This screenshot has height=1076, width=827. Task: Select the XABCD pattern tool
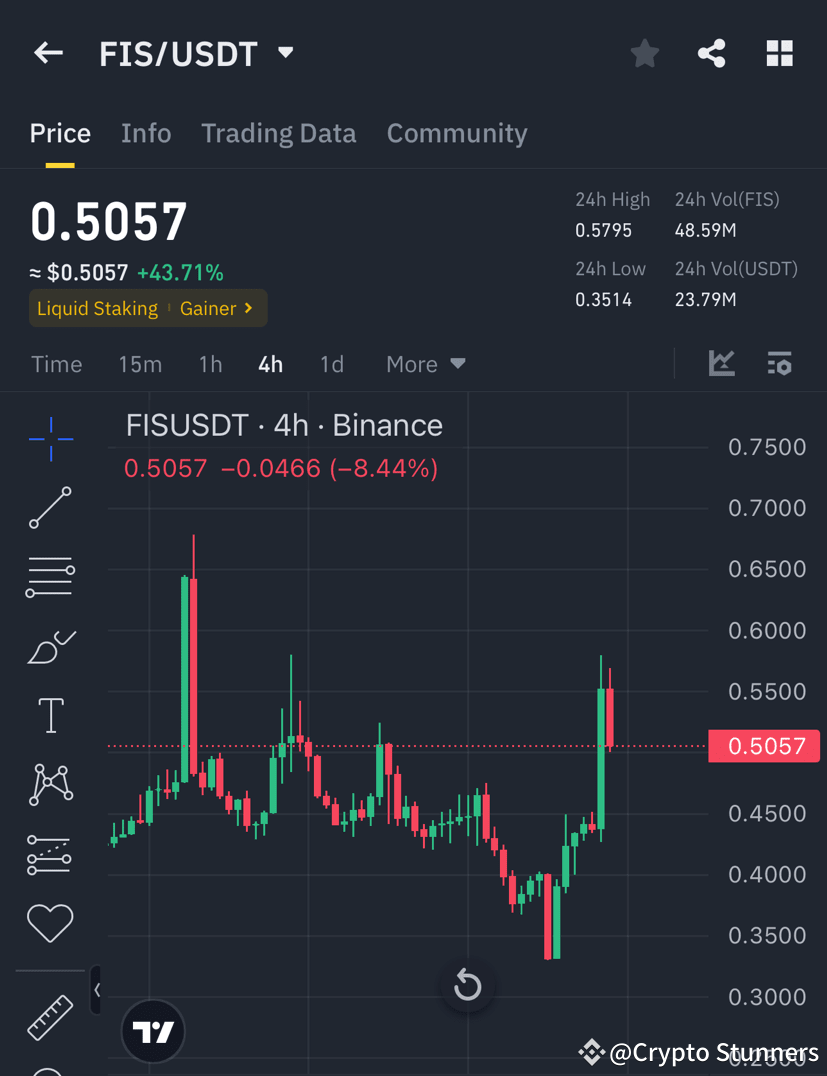click(50, 784)
